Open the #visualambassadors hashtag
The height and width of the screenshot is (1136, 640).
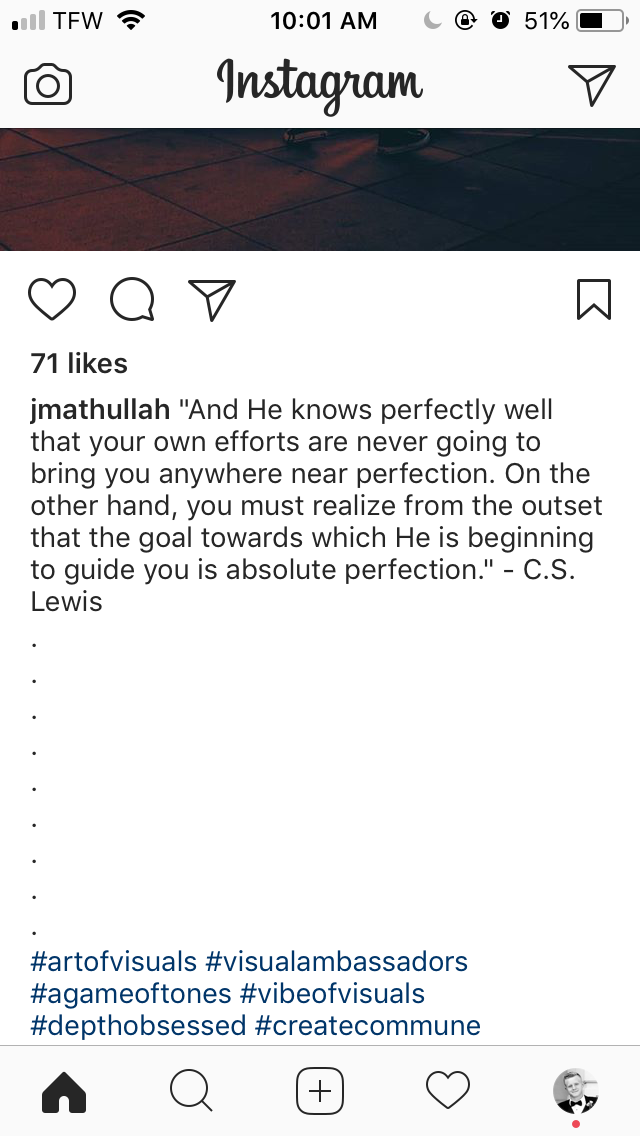336,962
